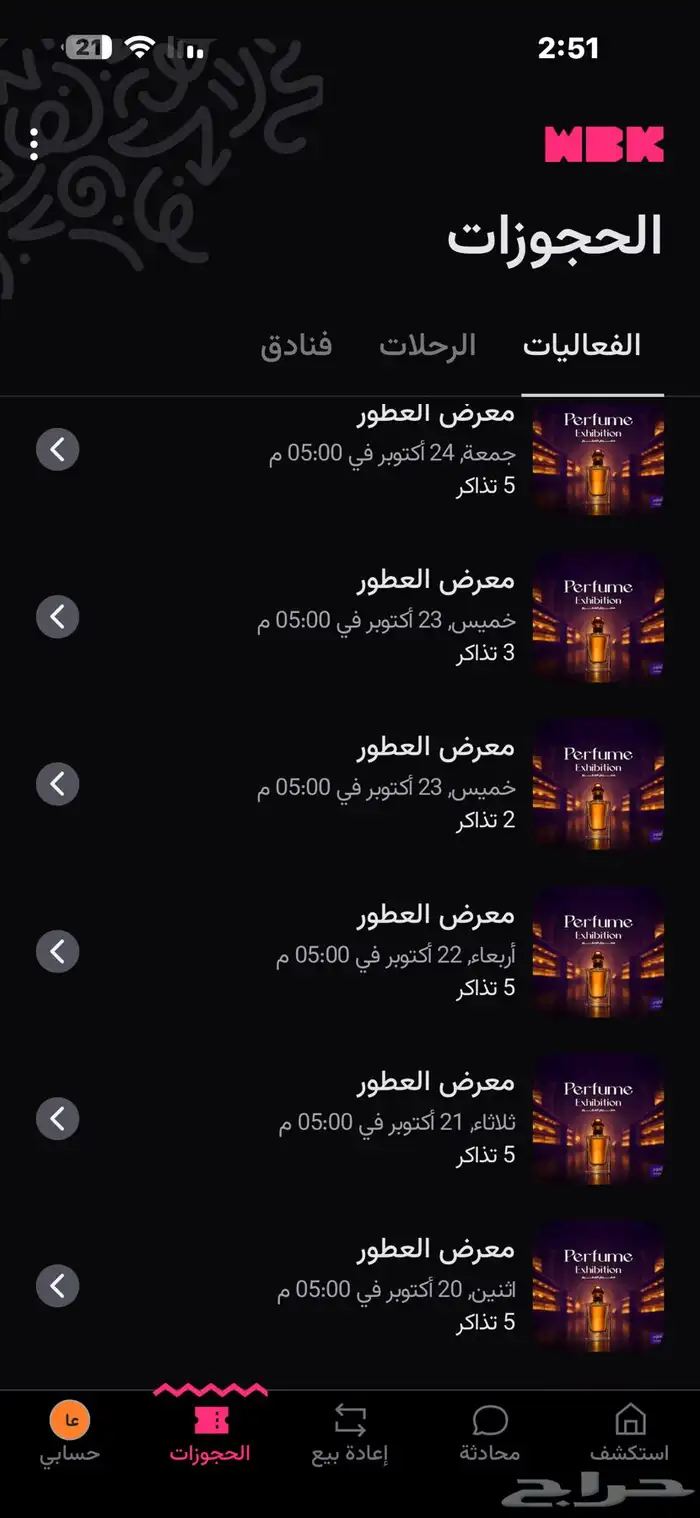This screenshot has height=1518, width=700.
Task: Tap the الحجوزات bookings tab in bottom bar
Action: point(210,1432)
